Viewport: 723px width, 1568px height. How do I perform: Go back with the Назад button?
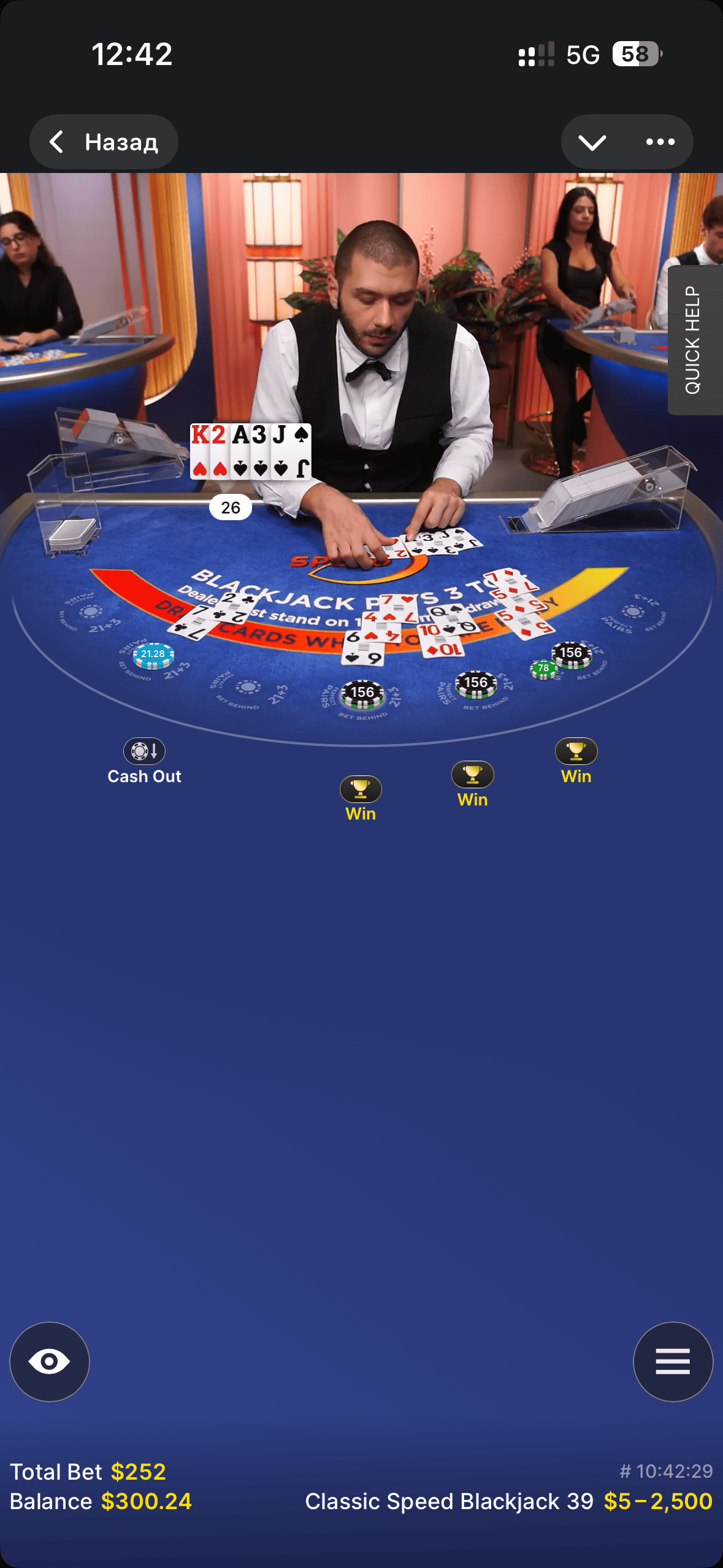[x=104, y=142]
